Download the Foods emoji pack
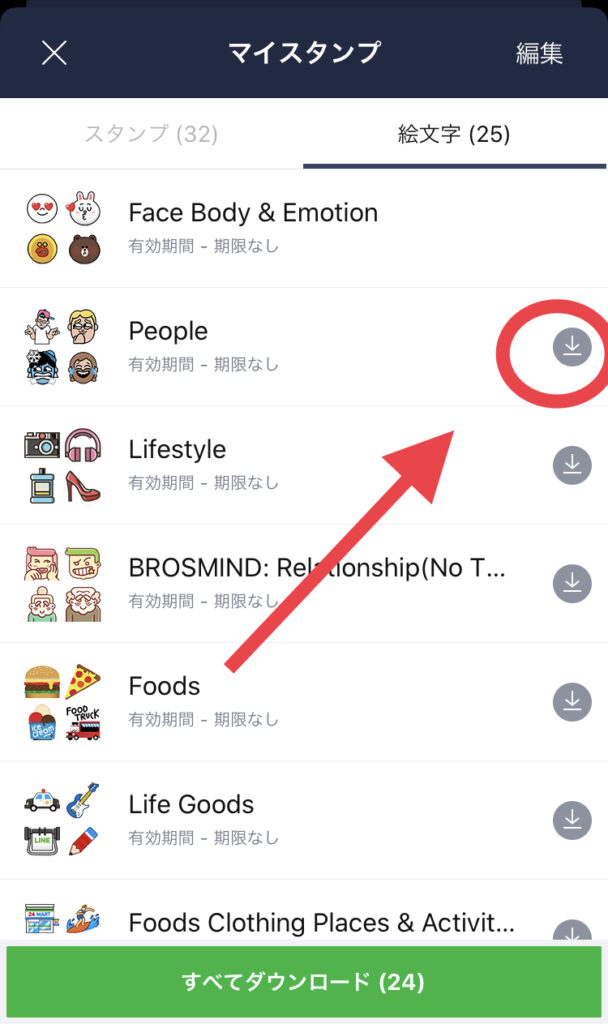608x1024 pixels. pos(572,701)
